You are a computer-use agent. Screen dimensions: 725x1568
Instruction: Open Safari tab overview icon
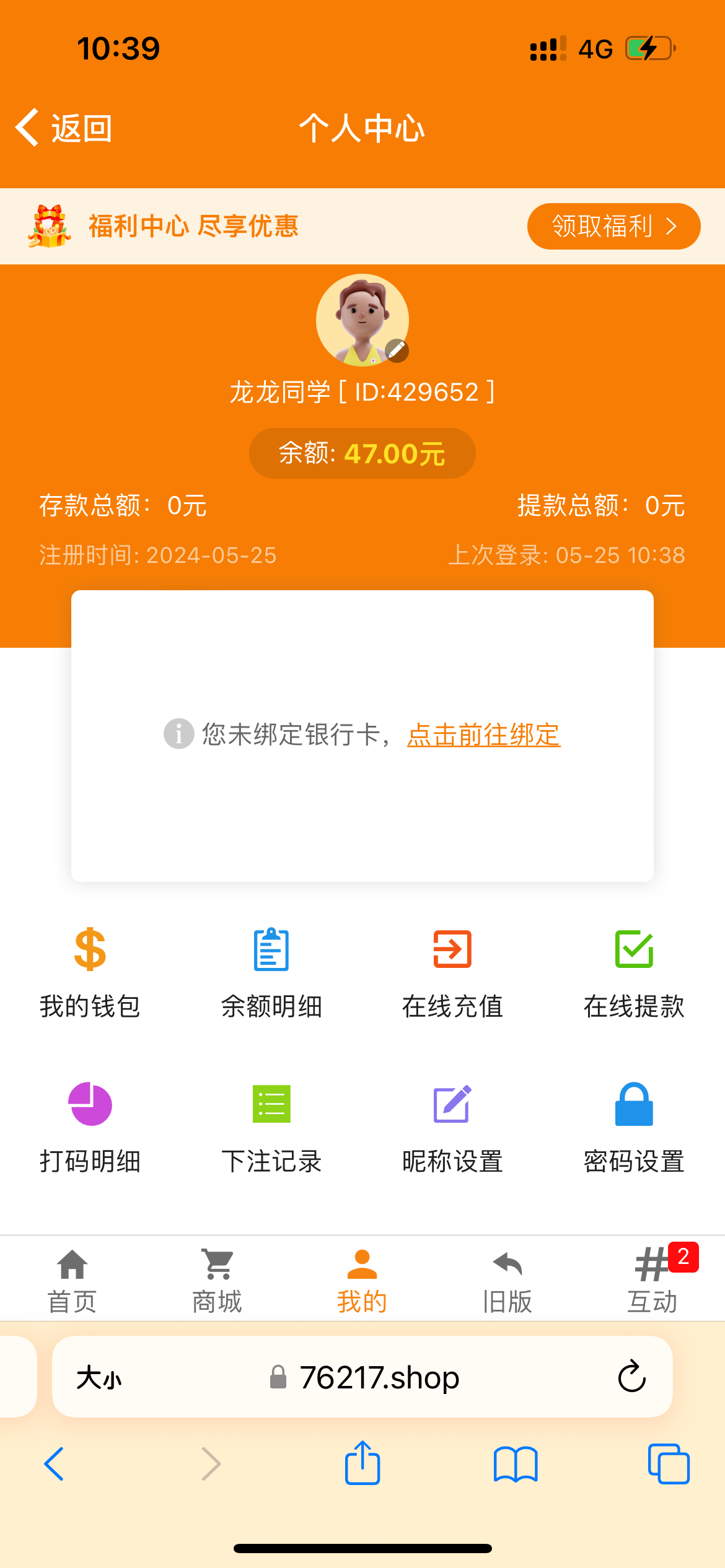[668, 1463]
